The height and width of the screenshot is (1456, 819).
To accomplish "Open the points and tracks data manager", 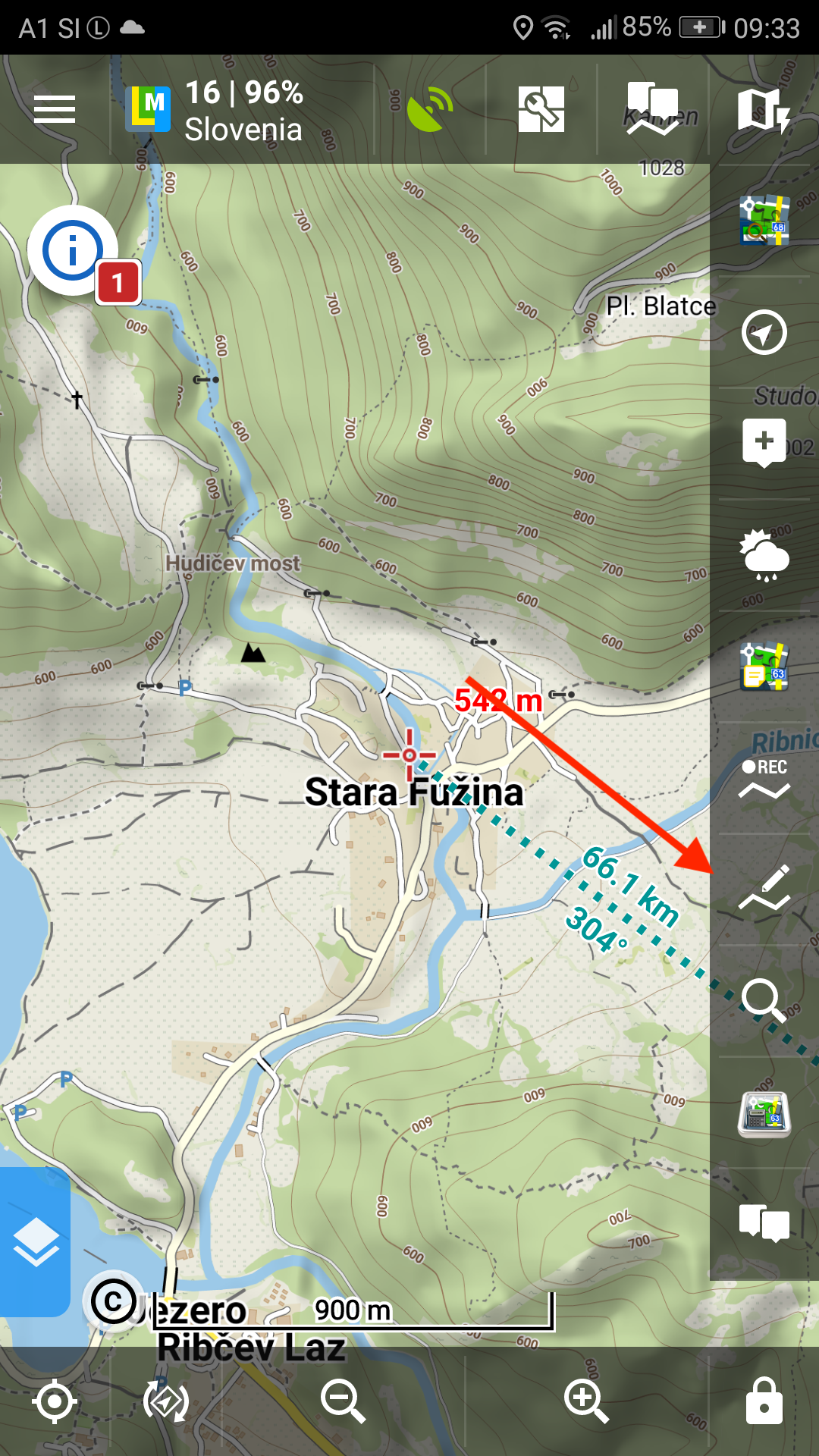I will (653, 110).
